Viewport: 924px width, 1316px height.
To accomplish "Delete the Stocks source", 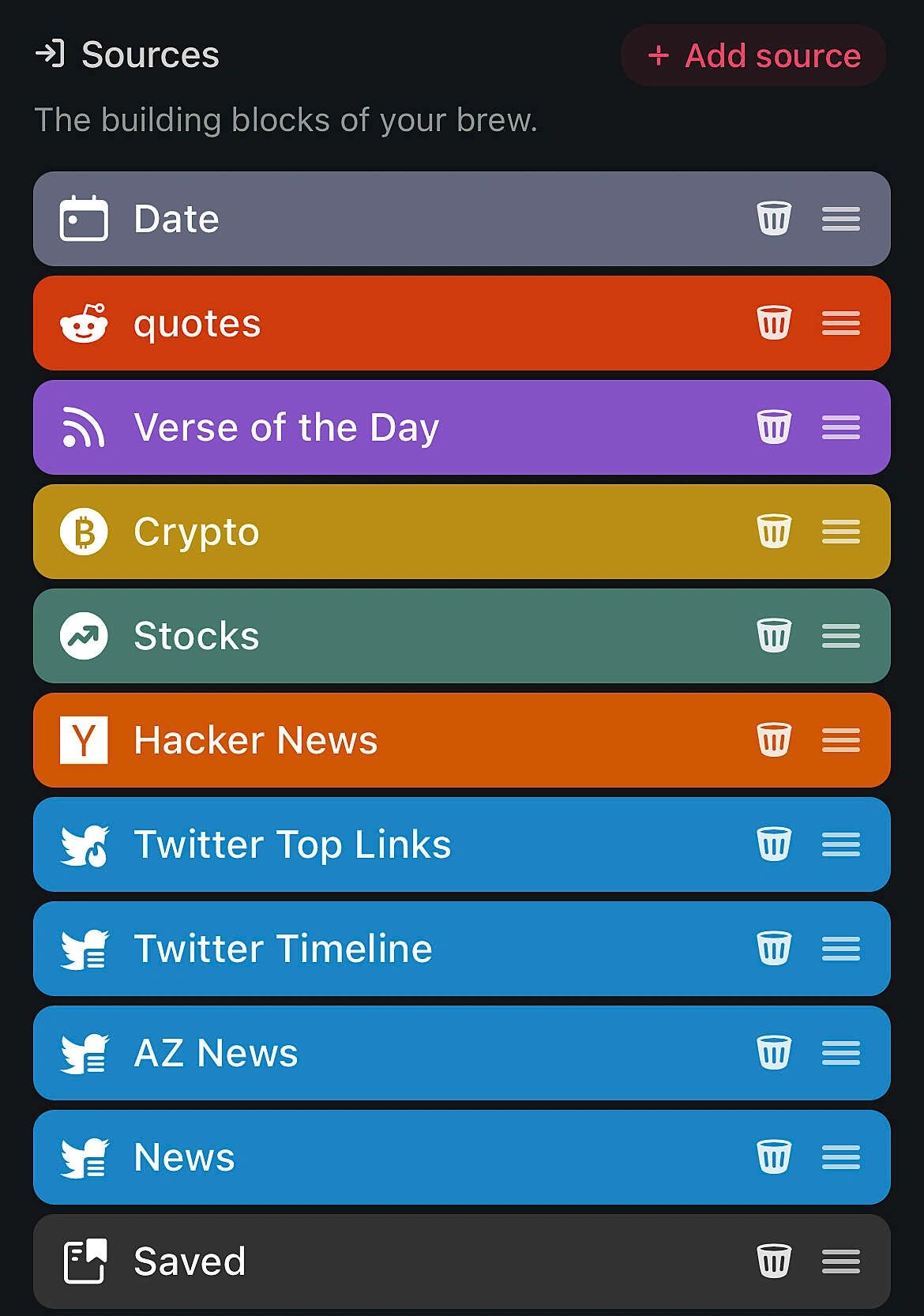I will point(774,636).
